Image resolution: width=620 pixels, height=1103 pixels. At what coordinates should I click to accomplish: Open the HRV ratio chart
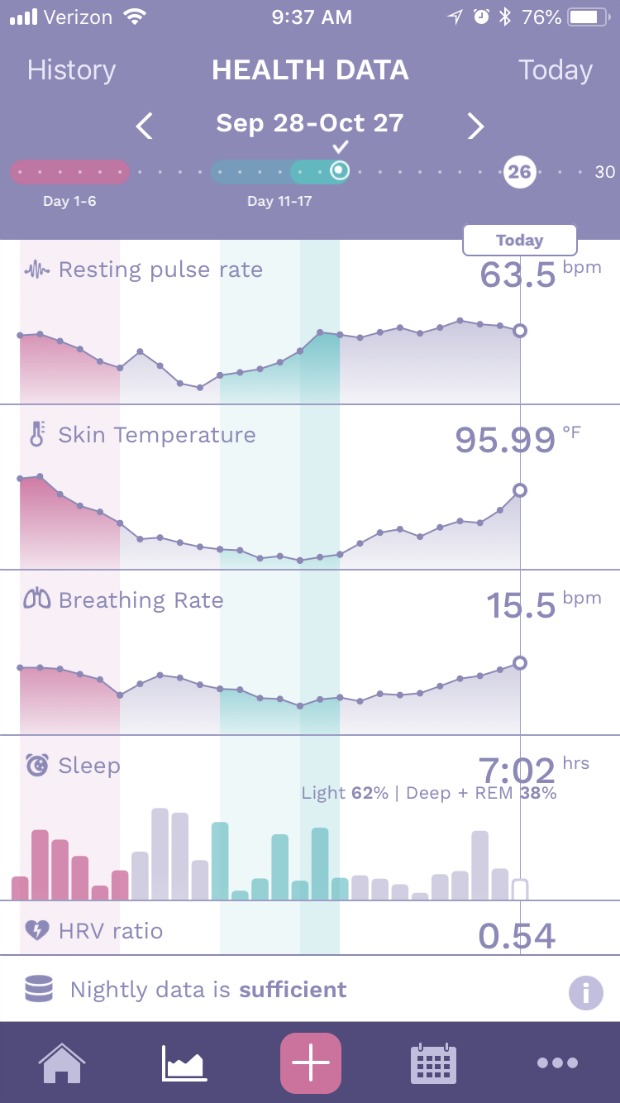[x=108, y=931]
